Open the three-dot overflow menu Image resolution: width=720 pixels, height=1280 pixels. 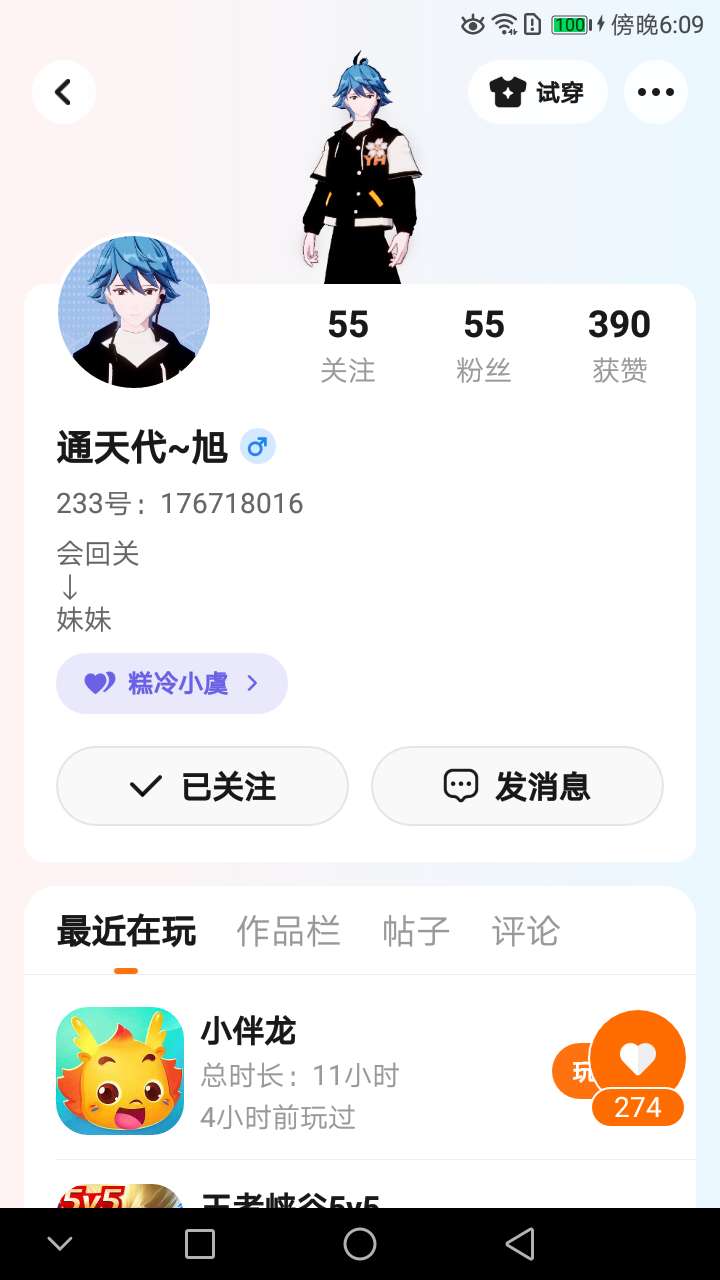[656, 92]
